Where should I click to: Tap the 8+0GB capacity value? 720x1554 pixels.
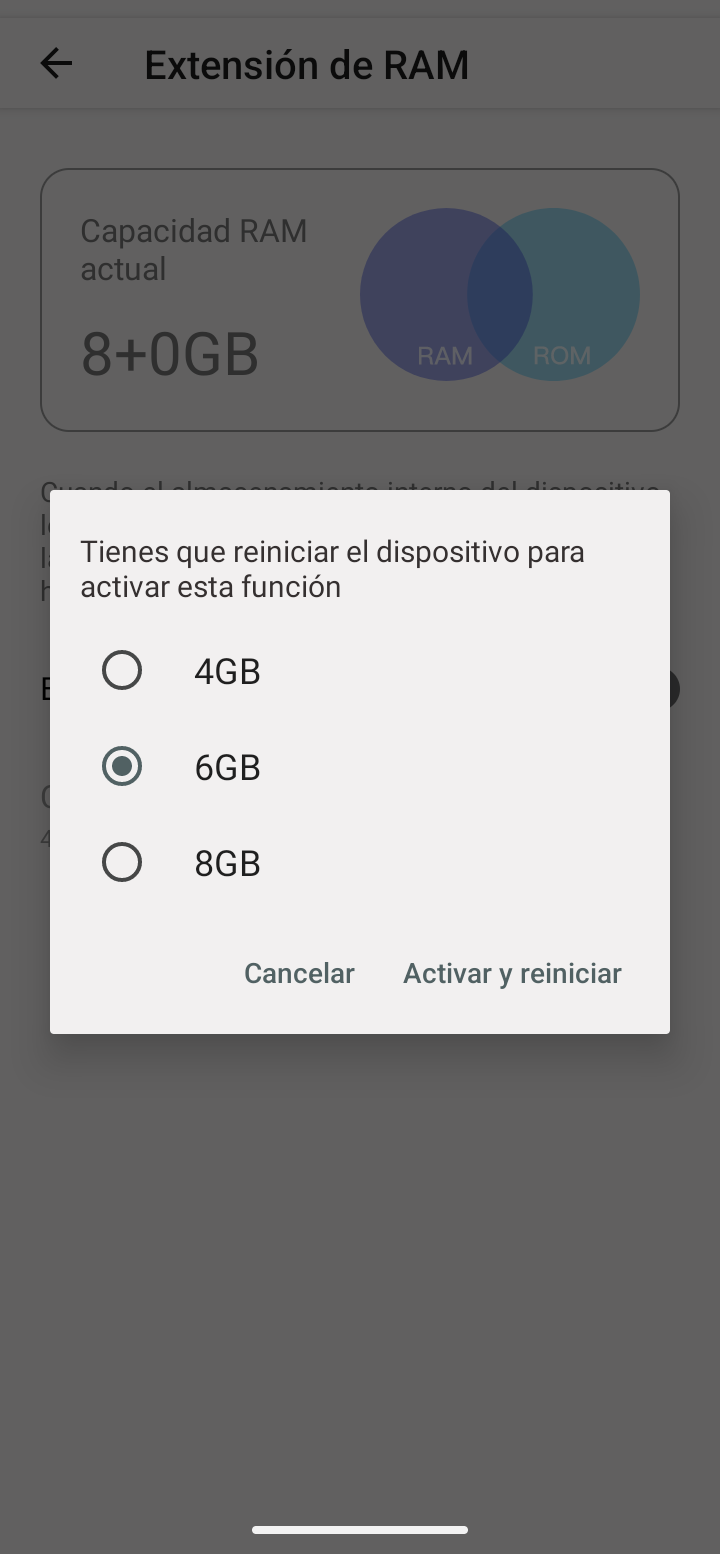coord(168,352)
